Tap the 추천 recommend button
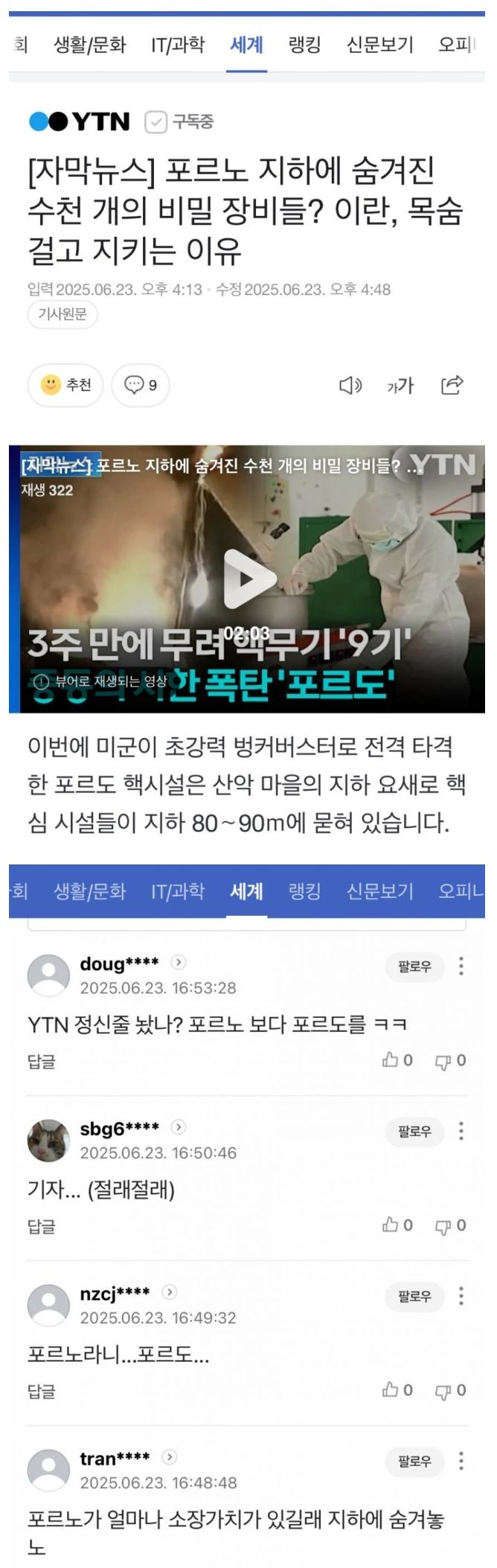 tap(65, 385)
